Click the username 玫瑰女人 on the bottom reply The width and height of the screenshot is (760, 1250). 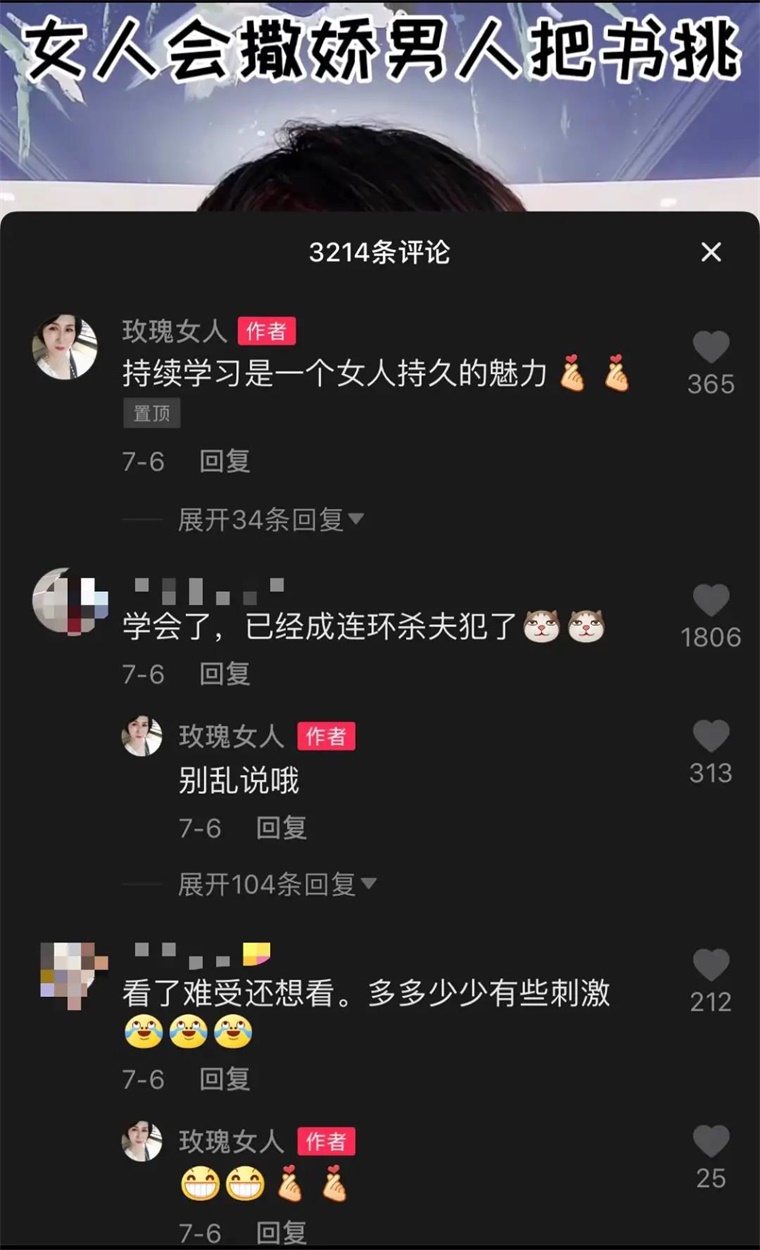(x=232, y=1140)
